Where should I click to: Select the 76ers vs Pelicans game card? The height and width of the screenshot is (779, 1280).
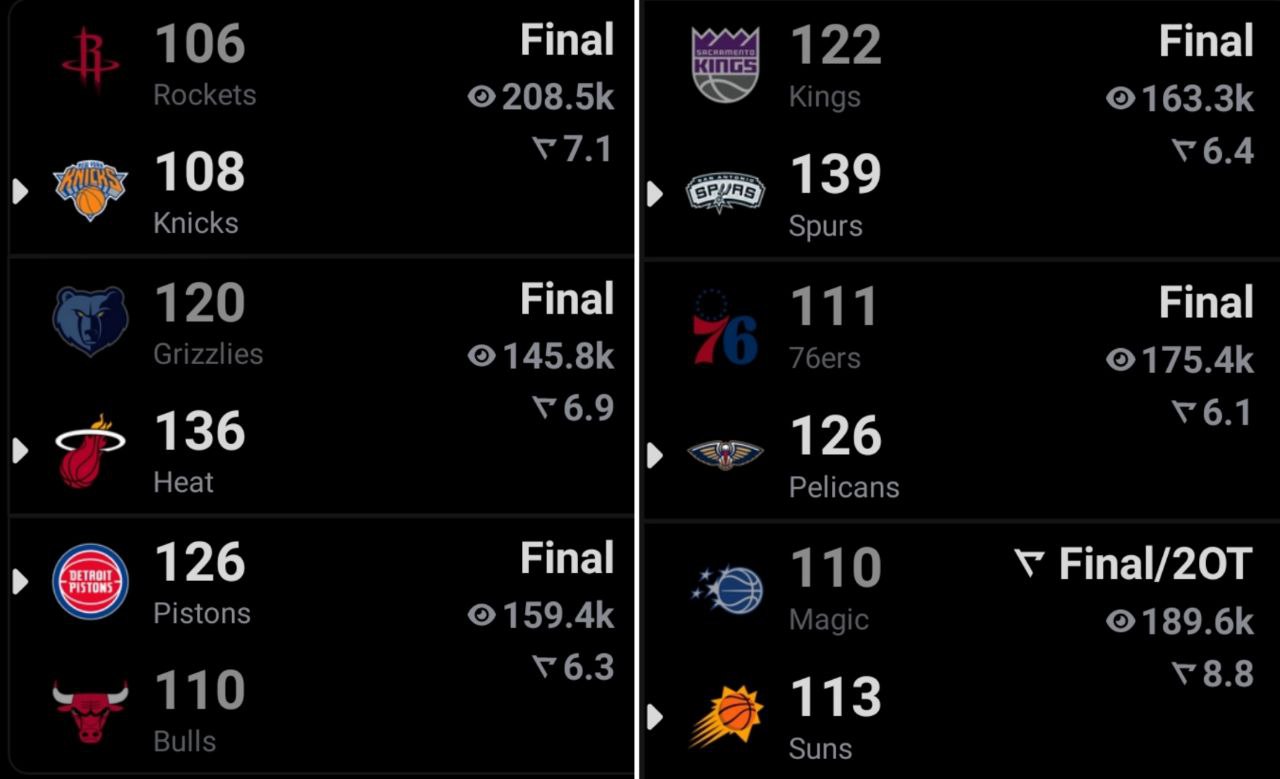tap(958, 390)
